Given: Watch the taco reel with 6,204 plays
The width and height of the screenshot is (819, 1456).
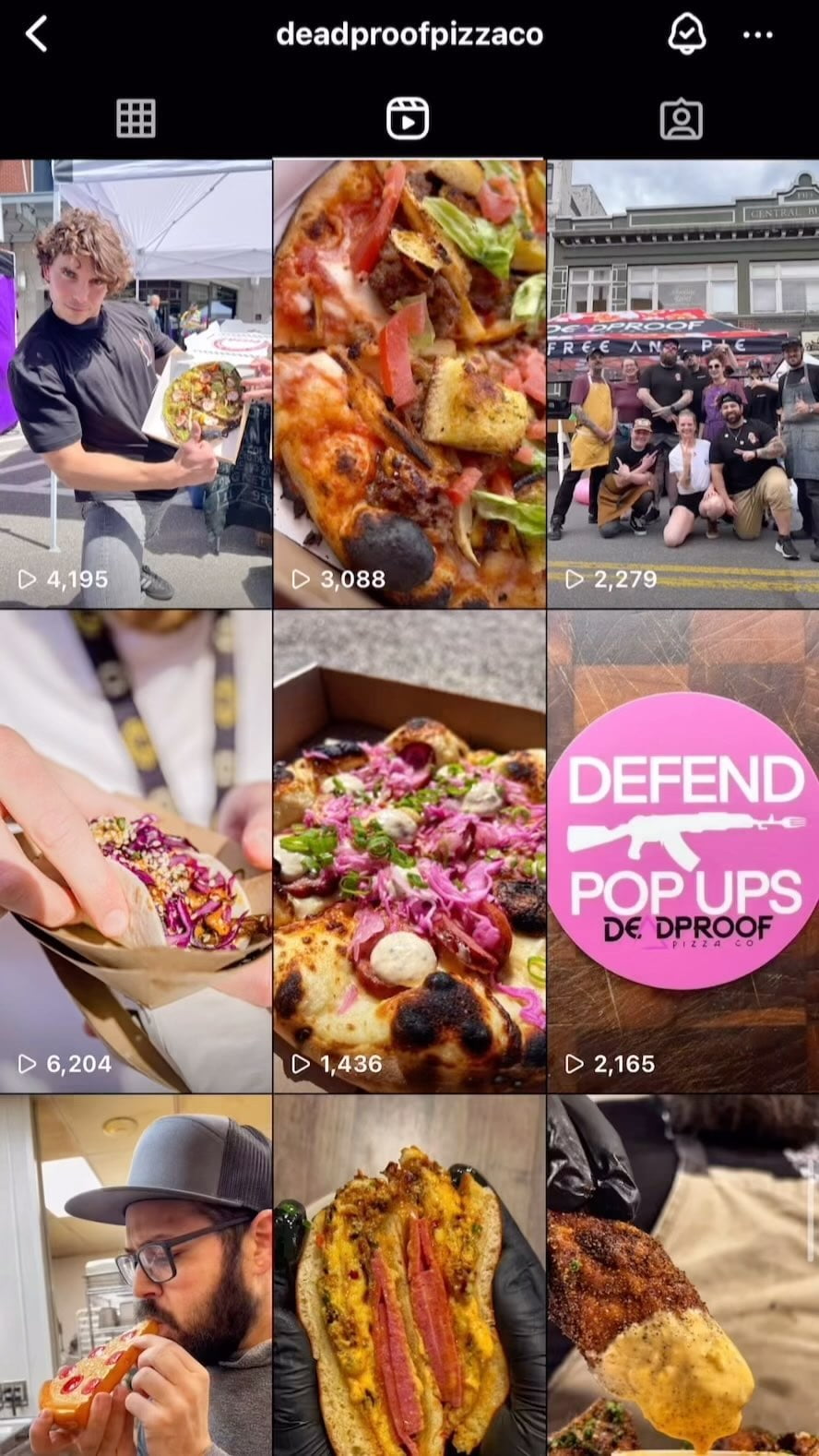Looking at the screenshot, I should (136, 851).
